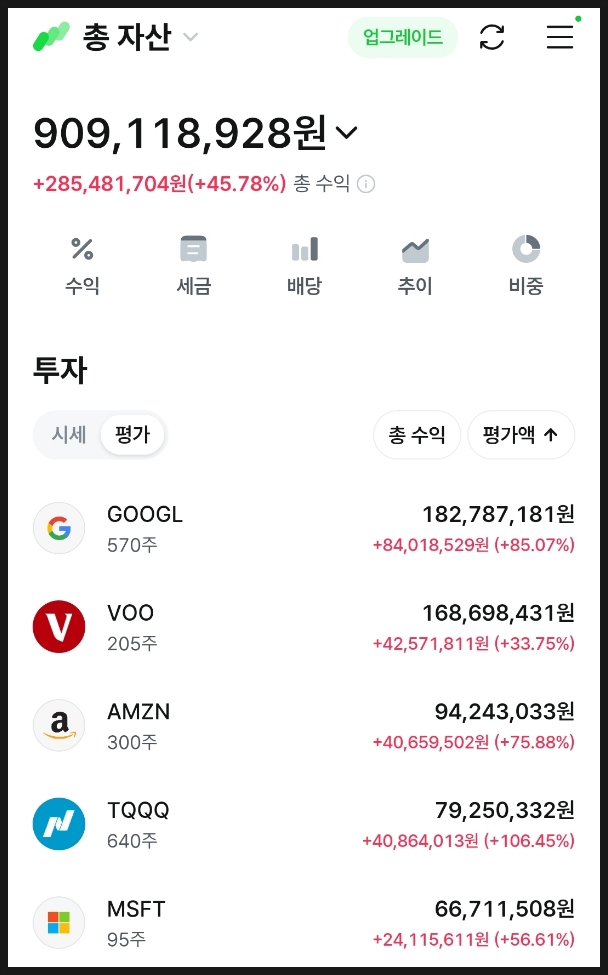Open the 추이 trend chart shortcut
608x975 pixels.
point(415,266)
